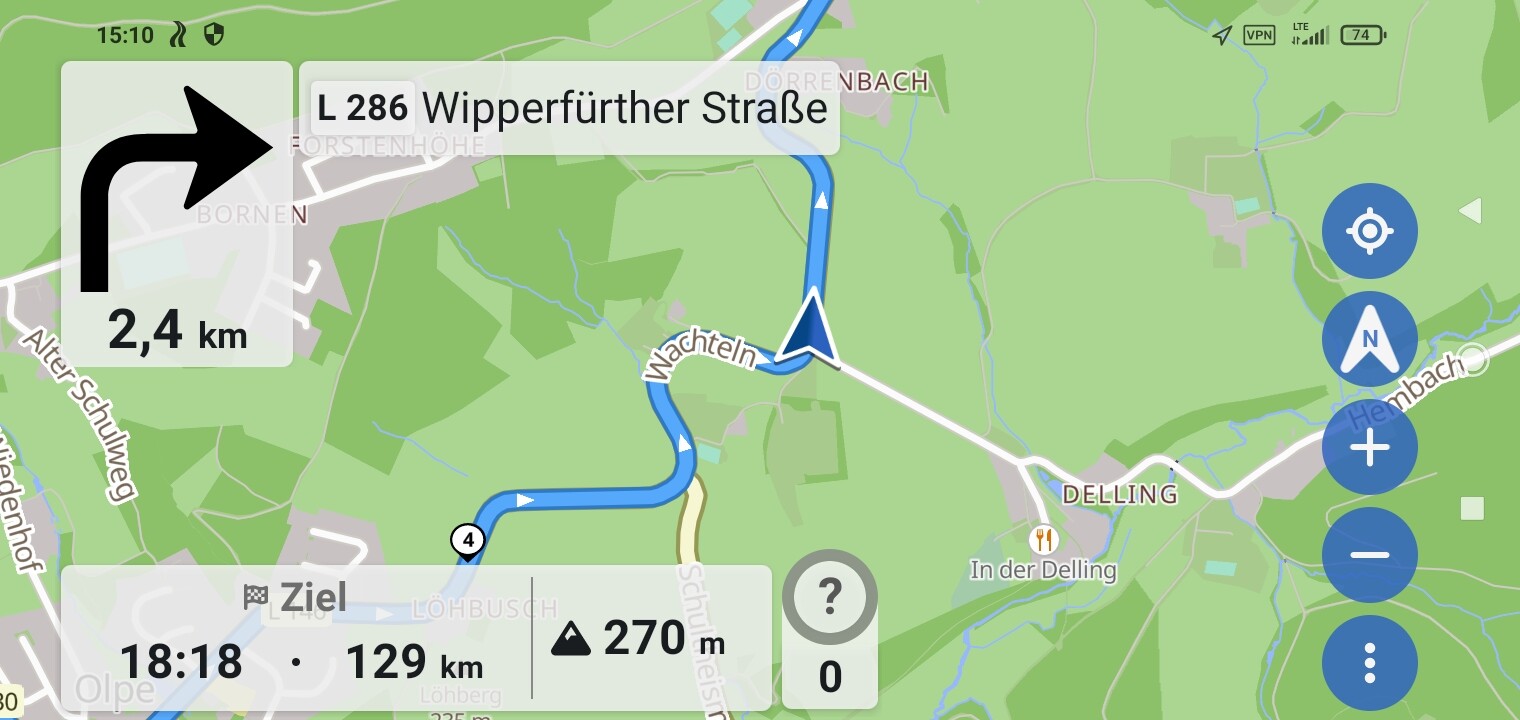Screen dimensions: 1520x720
Task: Zoom in on the map
Action: pos(1369,448)
